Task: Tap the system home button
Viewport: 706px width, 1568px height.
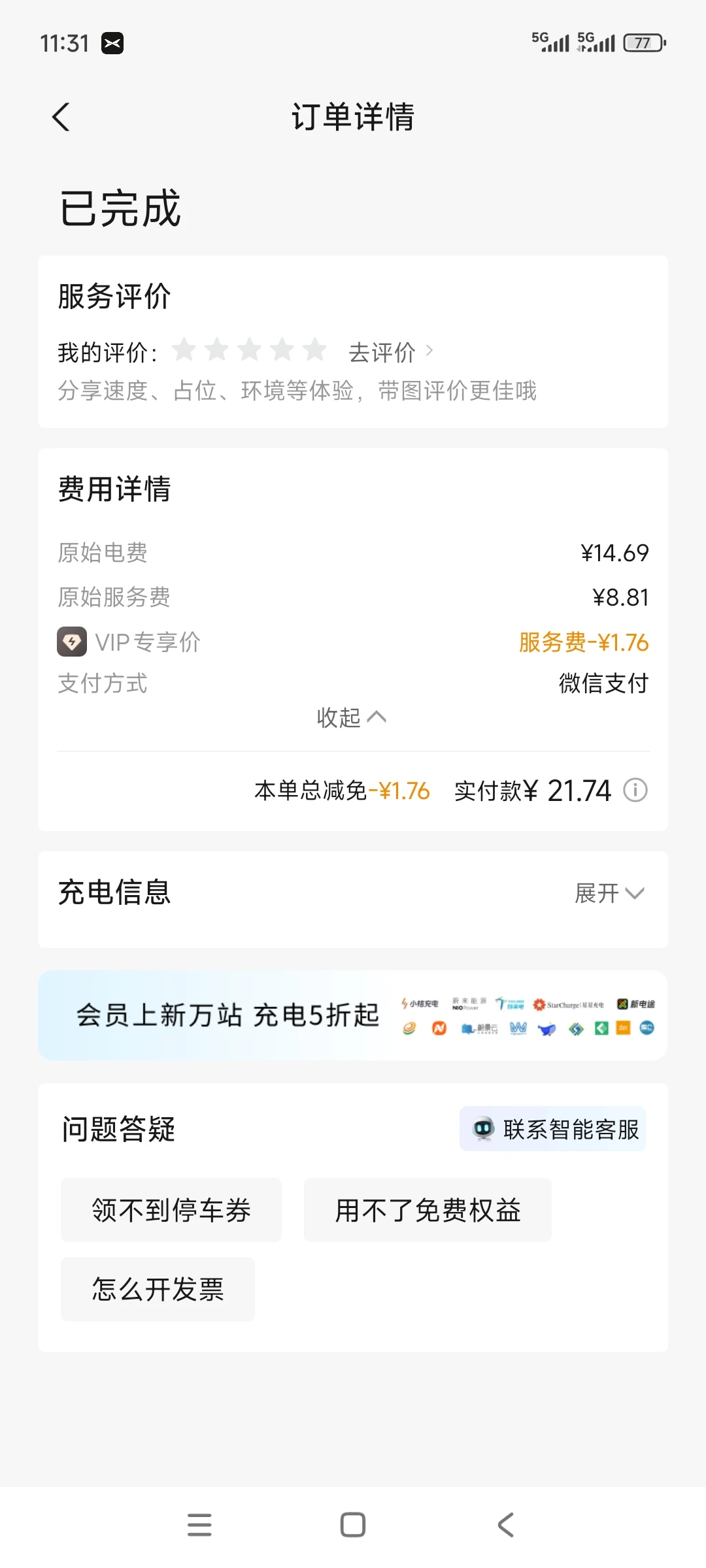Action: pos(353,1525)
